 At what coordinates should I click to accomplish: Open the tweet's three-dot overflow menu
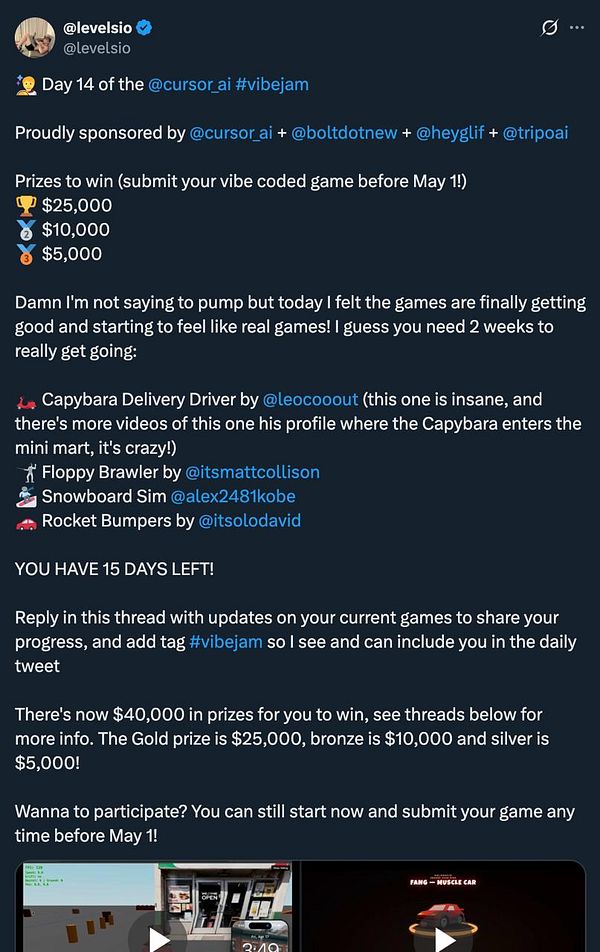[x=576, y=28]
